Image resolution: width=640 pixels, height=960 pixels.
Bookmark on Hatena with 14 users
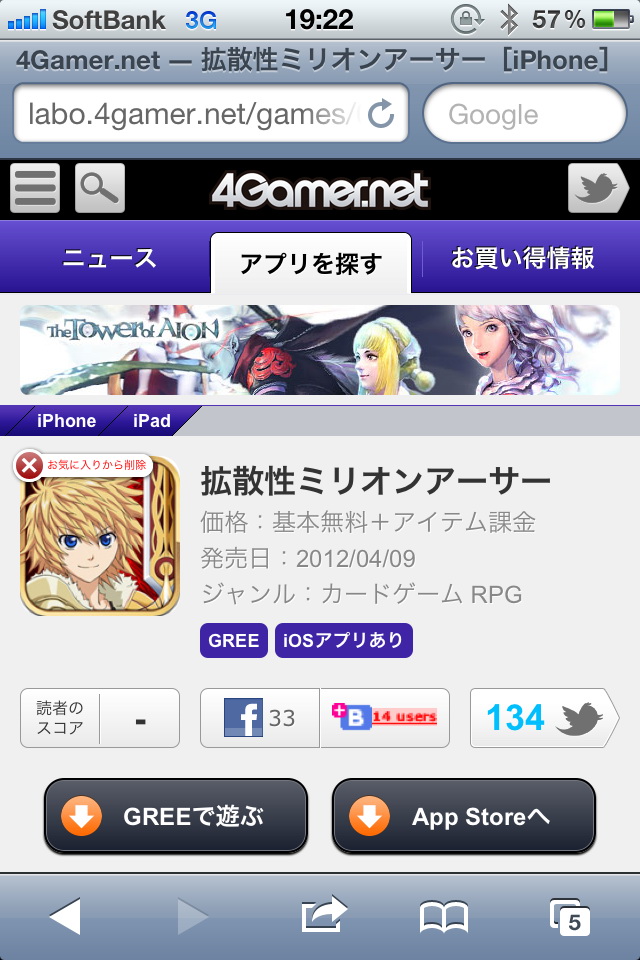(x=386, y=718)
